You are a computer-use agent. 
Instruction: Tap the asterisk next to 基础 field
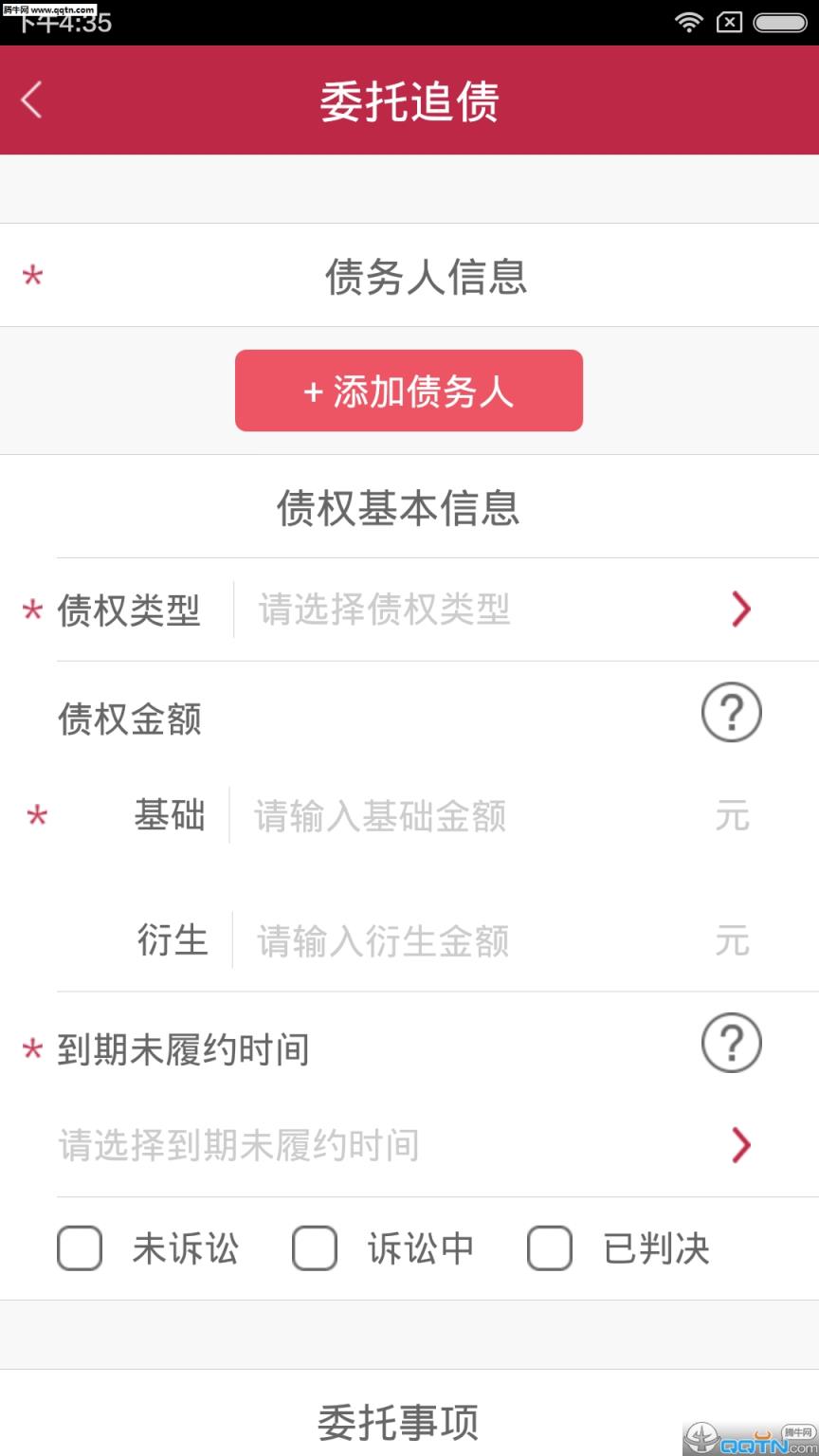[x=36, y=815]
